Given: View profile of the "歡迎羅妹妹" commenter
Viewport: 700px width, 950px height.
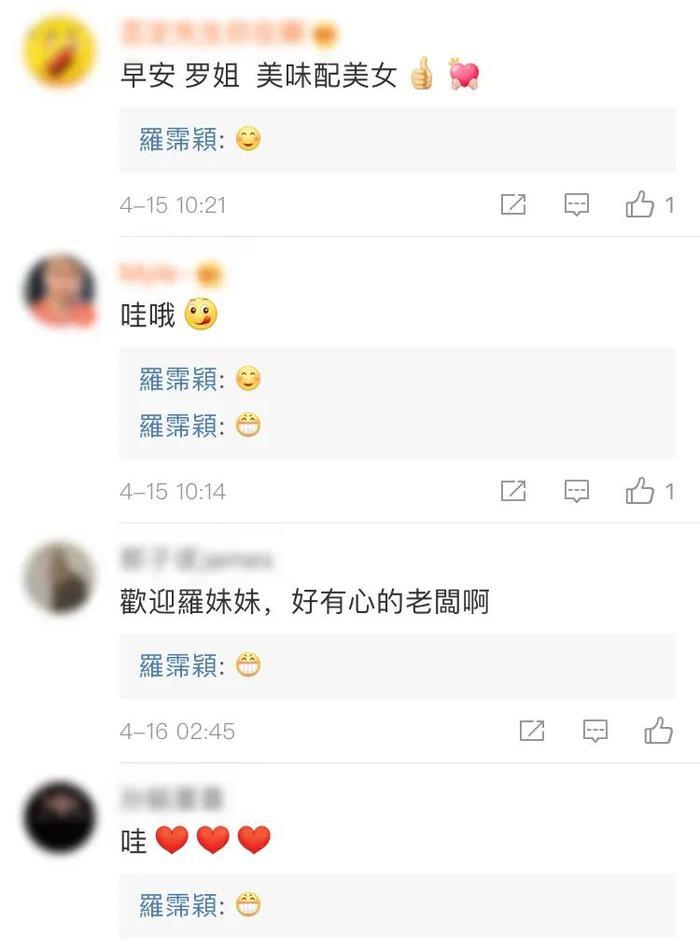Looking at the screenshot, I should pyautogui.click(x=59, y=577).
